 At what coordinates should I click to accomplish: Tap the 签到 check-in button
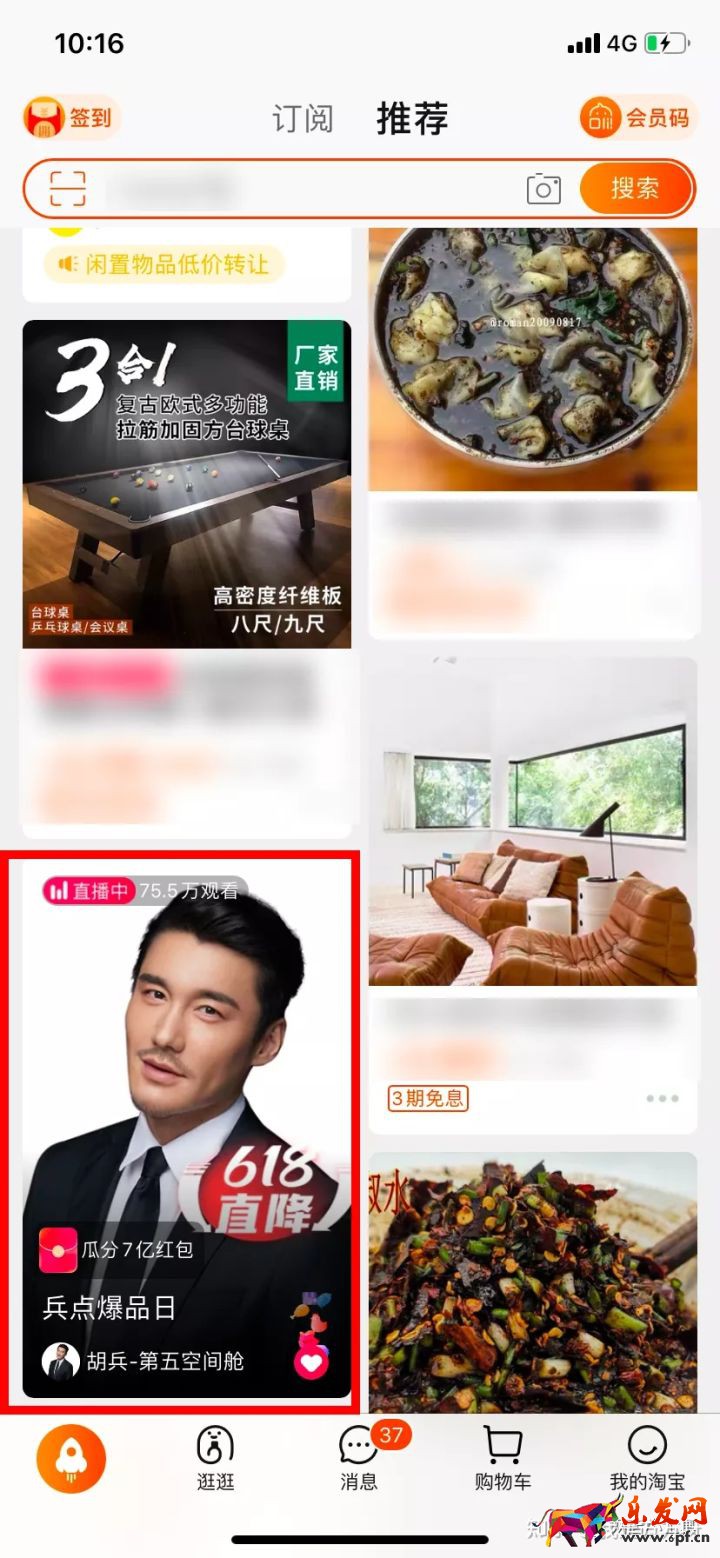tap(72, 118)
